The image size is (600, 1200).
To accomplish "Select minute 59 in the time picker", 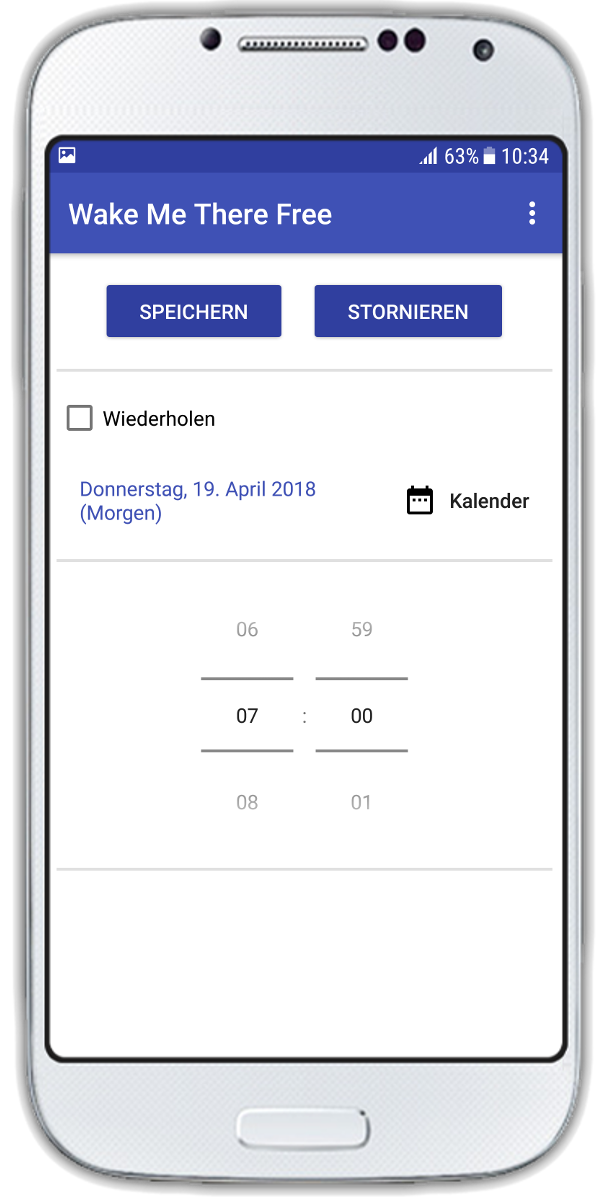I will [x=362, y=629].
